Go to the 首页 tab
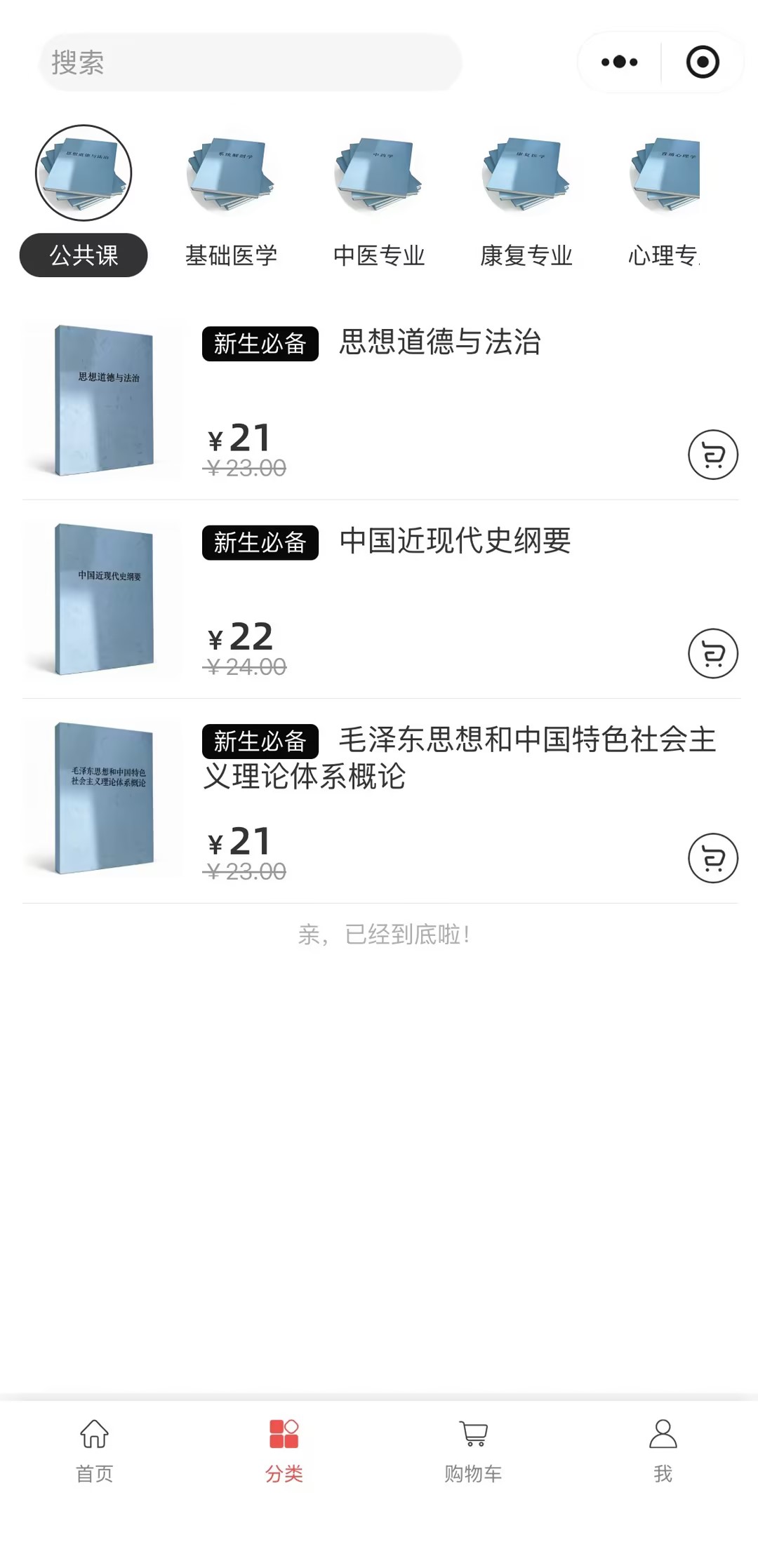The height and width of the screenshot is (1568, 758). pos(95,1449)
